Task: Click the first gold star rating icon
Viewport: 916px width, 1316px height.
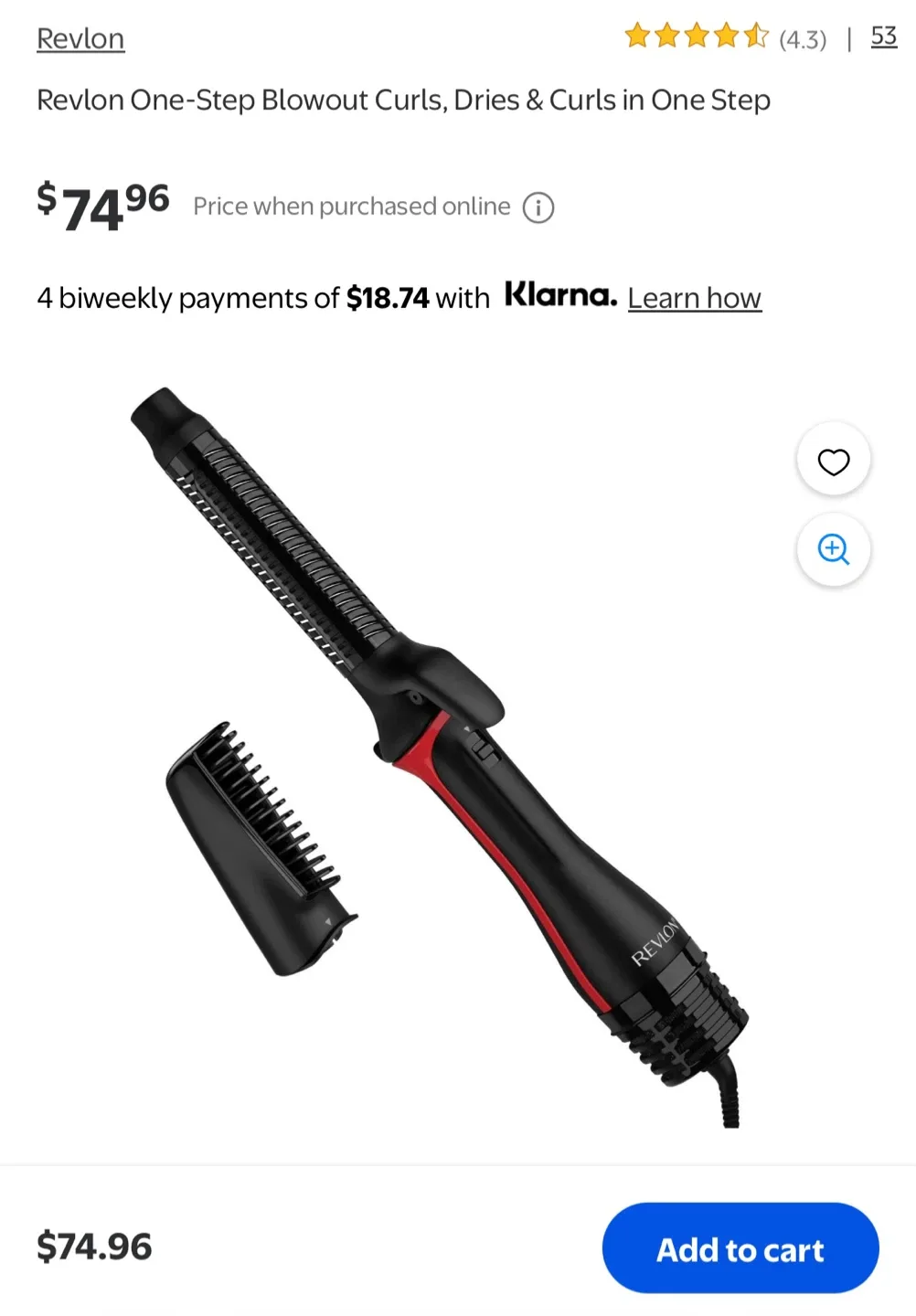Action: [637, 37]
